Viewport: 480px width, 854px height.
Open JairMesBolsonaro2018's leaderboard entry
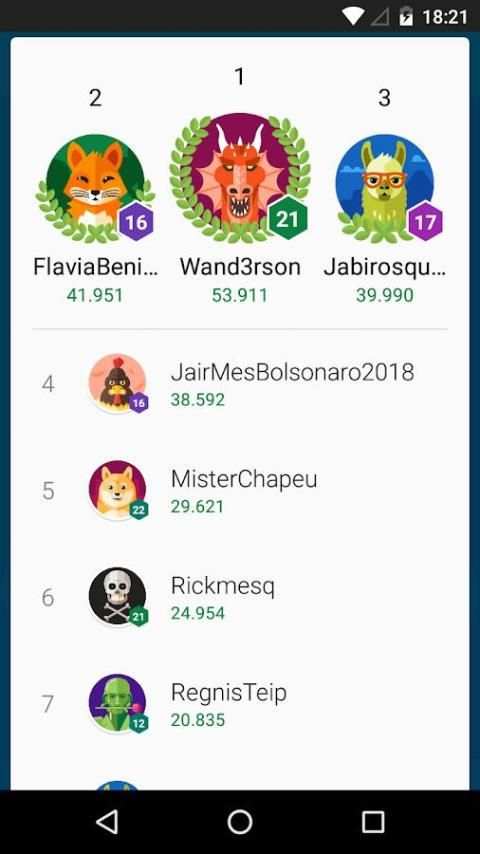tap(240, 384)
